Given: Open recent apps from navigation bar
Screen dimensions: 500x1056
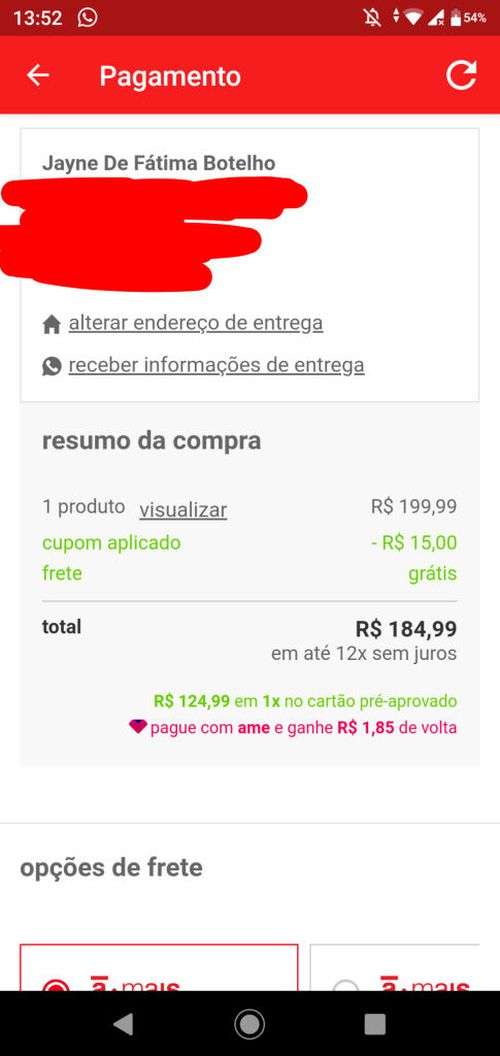Looking at the screenshot, I should 375,1024.
